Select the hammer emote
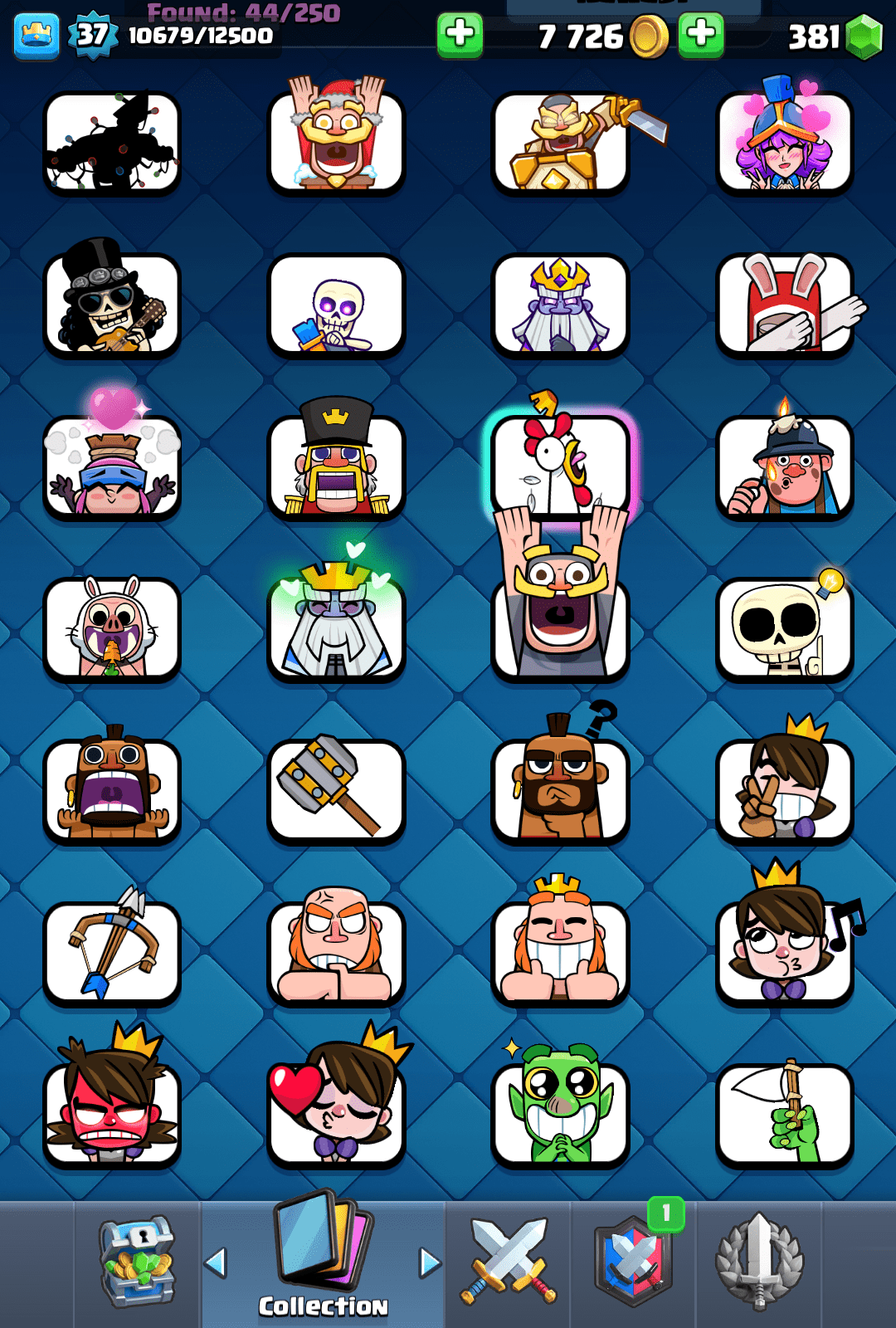The width and height of the screenshot is (896, 1328). pos(336,790)
